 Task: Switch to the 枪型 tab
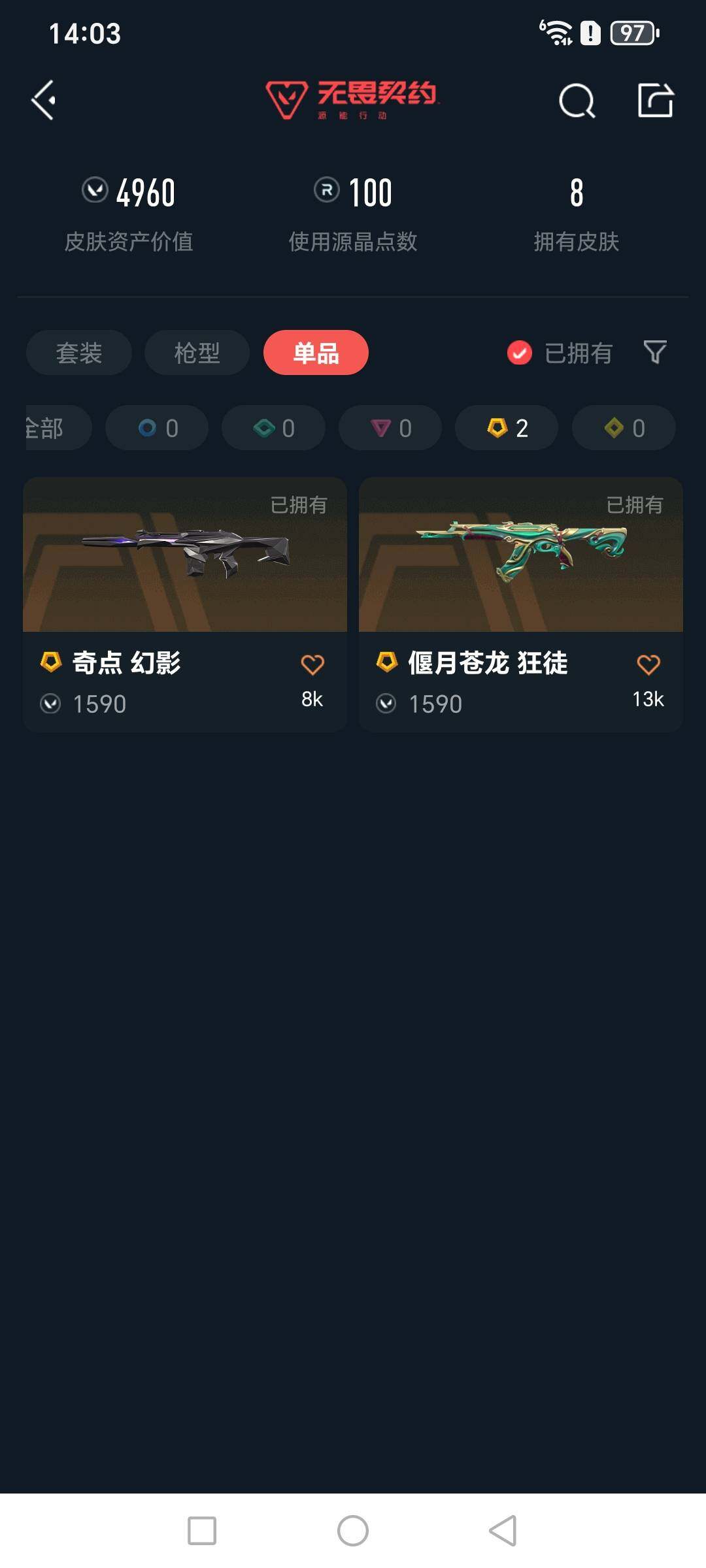pyautogui.click(x=197, y=353)
